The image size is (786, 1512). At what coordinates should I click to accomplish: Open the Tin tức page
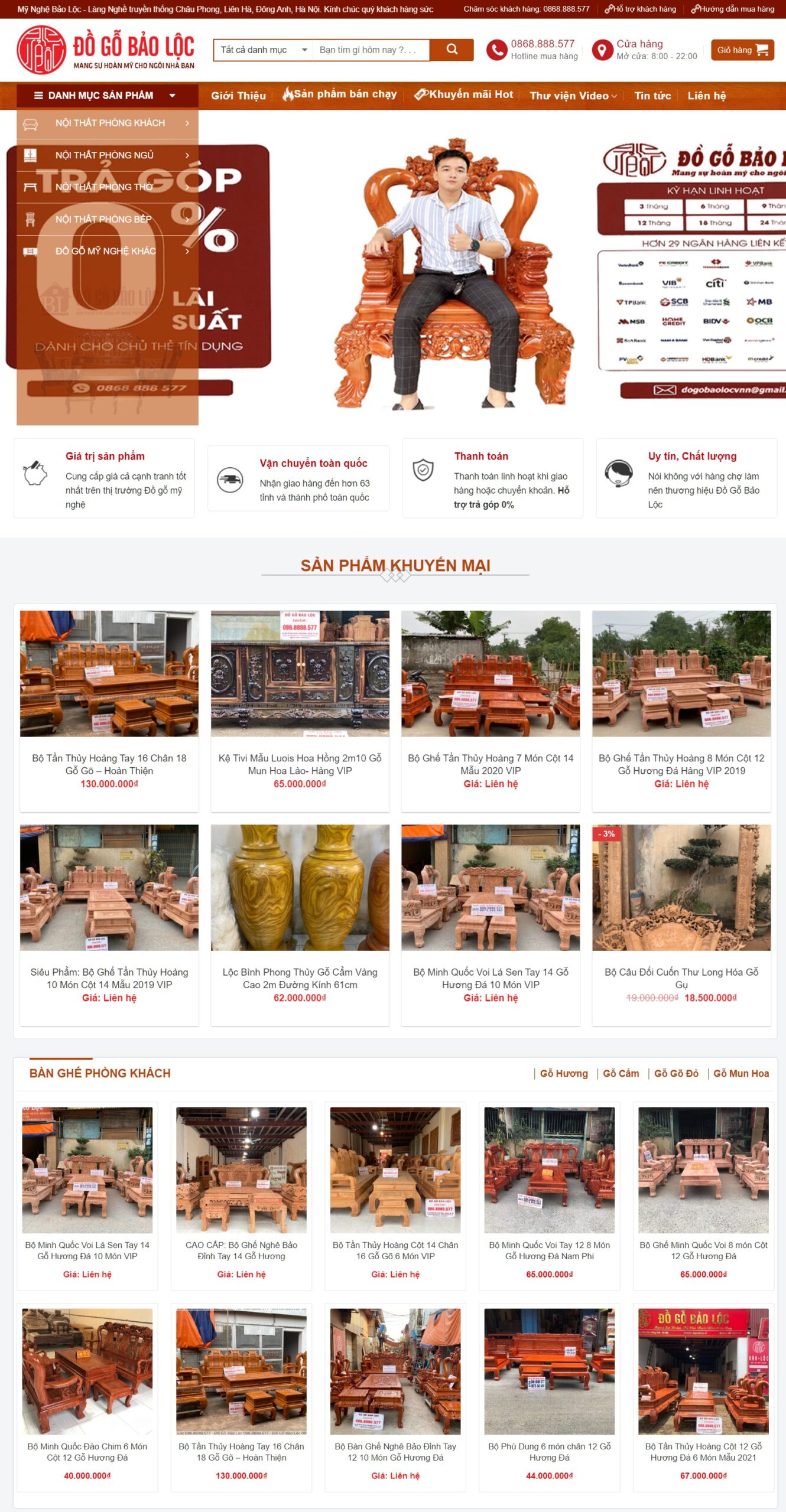pos(652,96)
